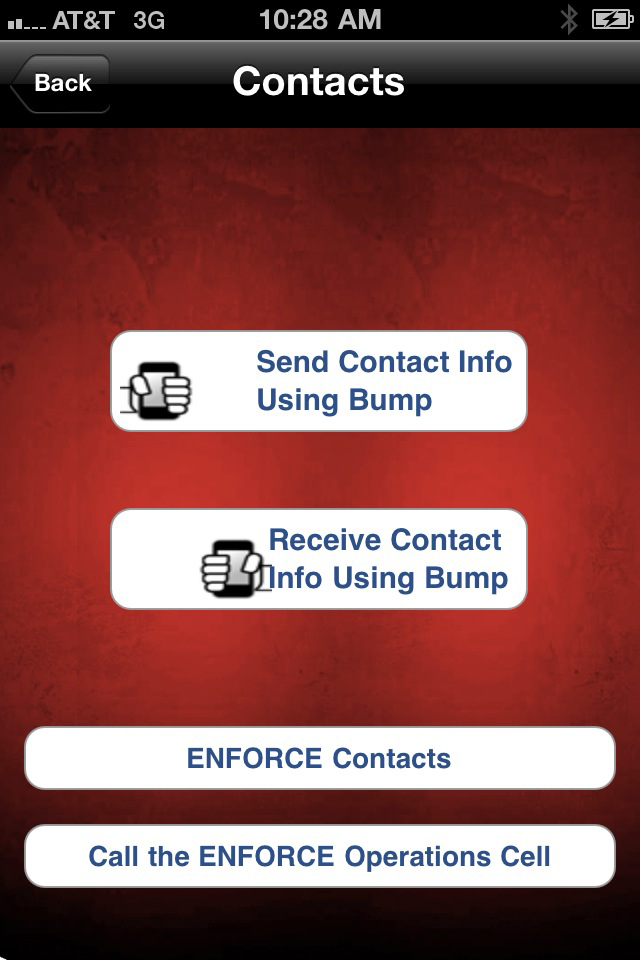The width and height of the screenshot is (640, 960).
Task: Receive contact info using Bump
Action: coord(318,559)
